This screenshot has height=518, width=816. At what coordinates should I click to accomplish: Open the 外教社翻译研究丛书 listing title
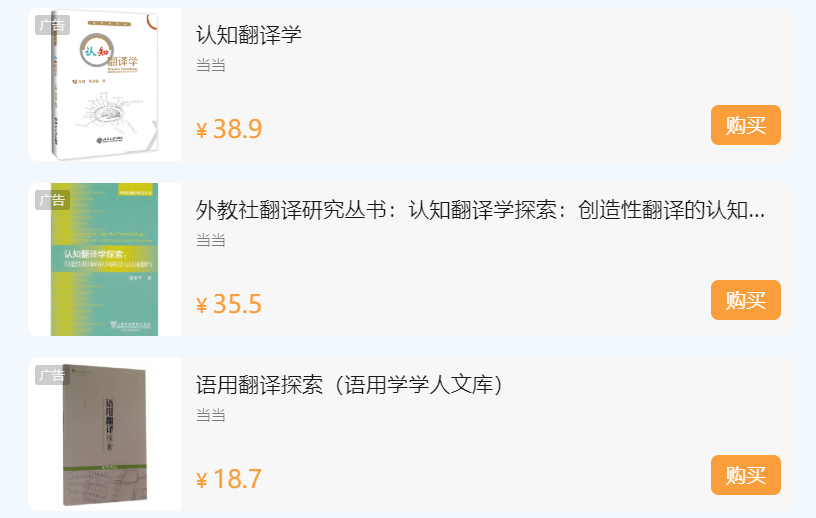click(480, 210)
